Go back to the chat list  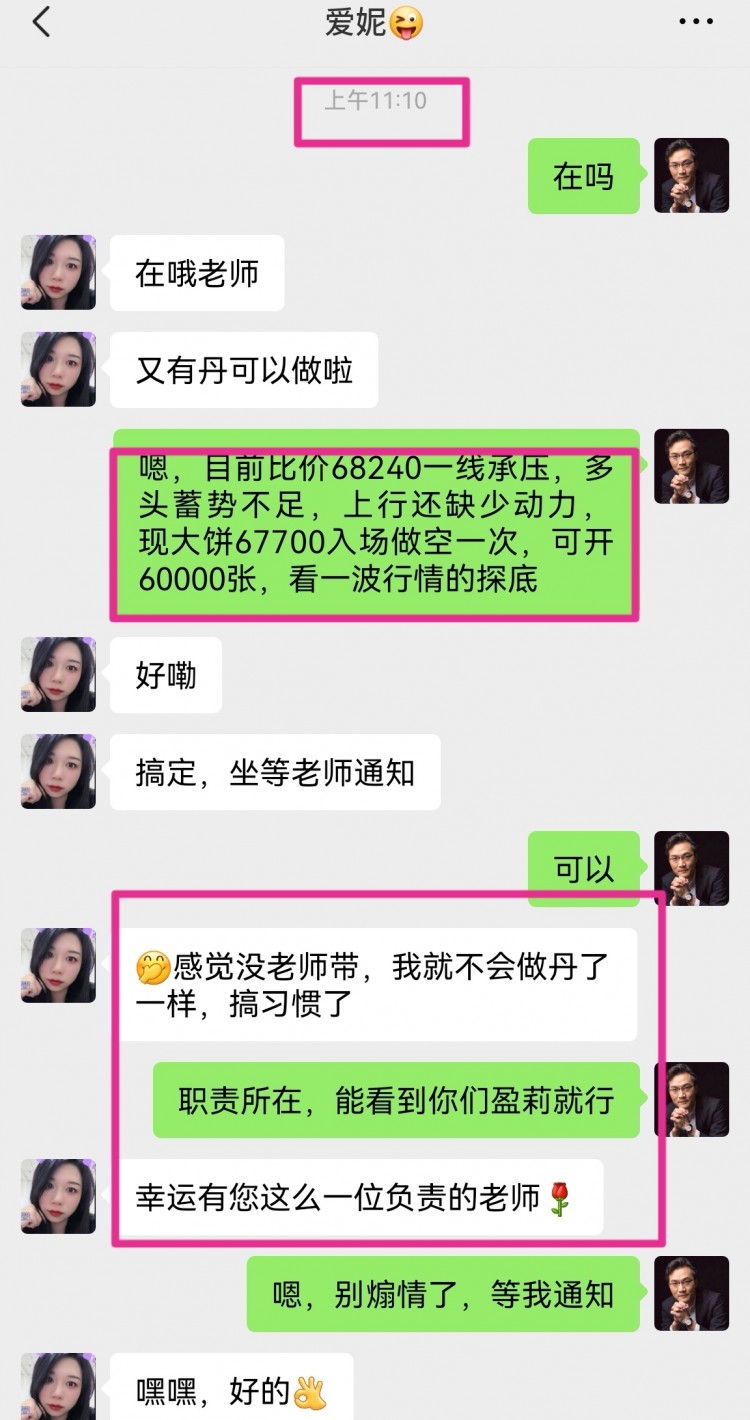coord(41,22)
